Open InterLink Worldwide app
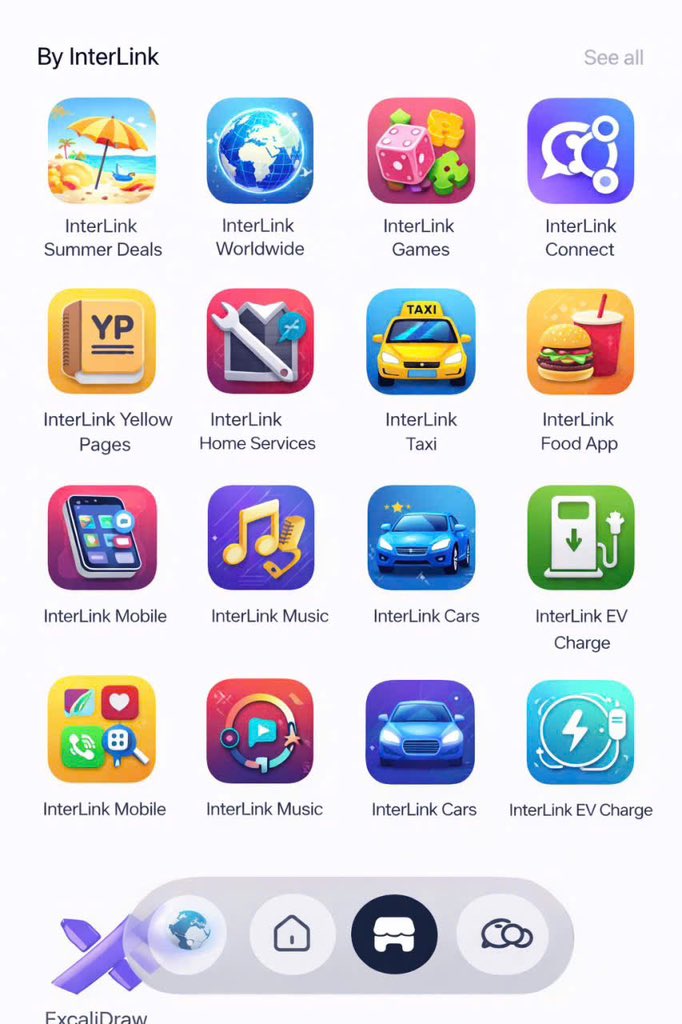Screen dimensions: 682x1024 (260, 151)
